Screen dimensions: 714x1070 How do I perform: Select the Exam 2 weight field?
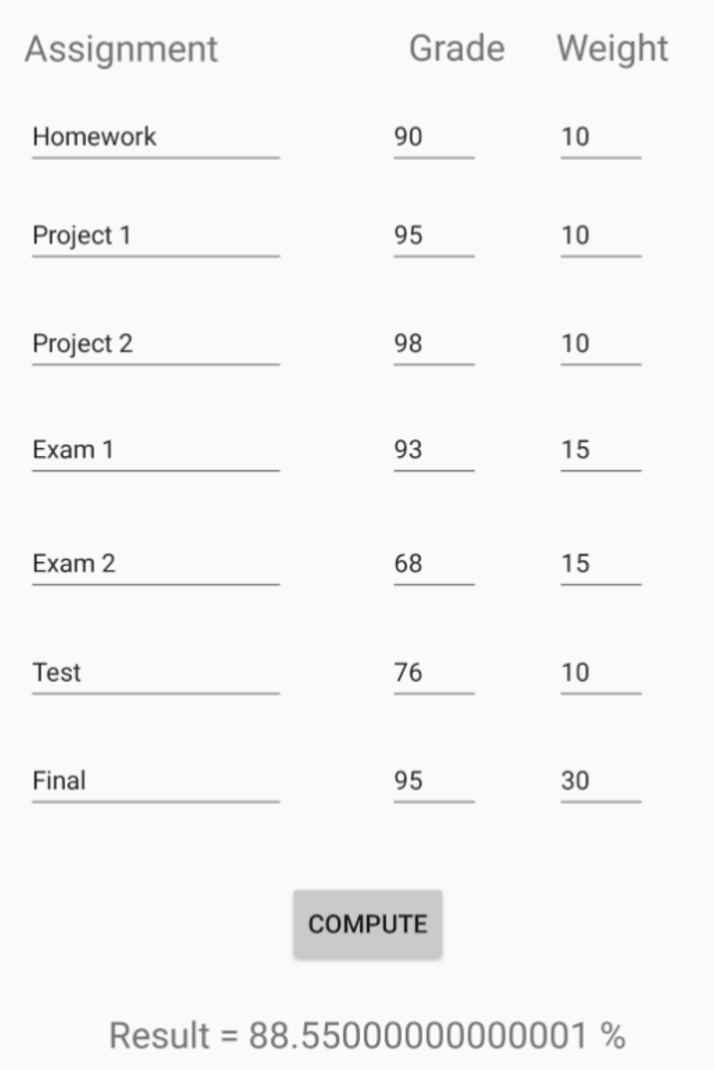coord(600,564)
